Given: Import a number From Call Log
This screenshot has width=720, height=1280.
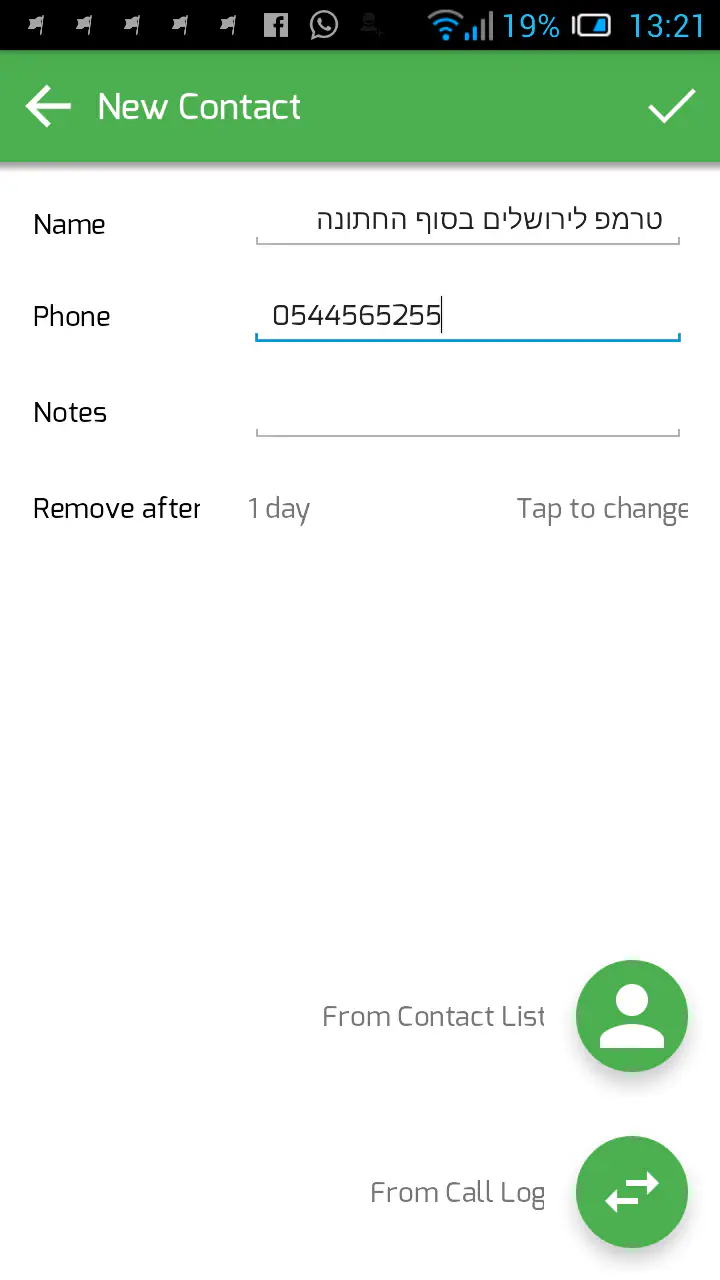Looking at the screenshot, I should click(632, 1192).
